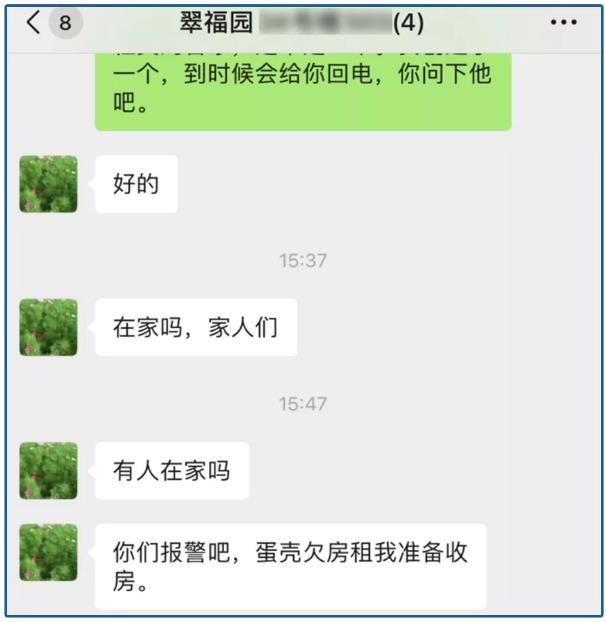Screen dimensions: 606x622
Task: Open sender profile next to 在家吗，家人们
Action: 48,327
